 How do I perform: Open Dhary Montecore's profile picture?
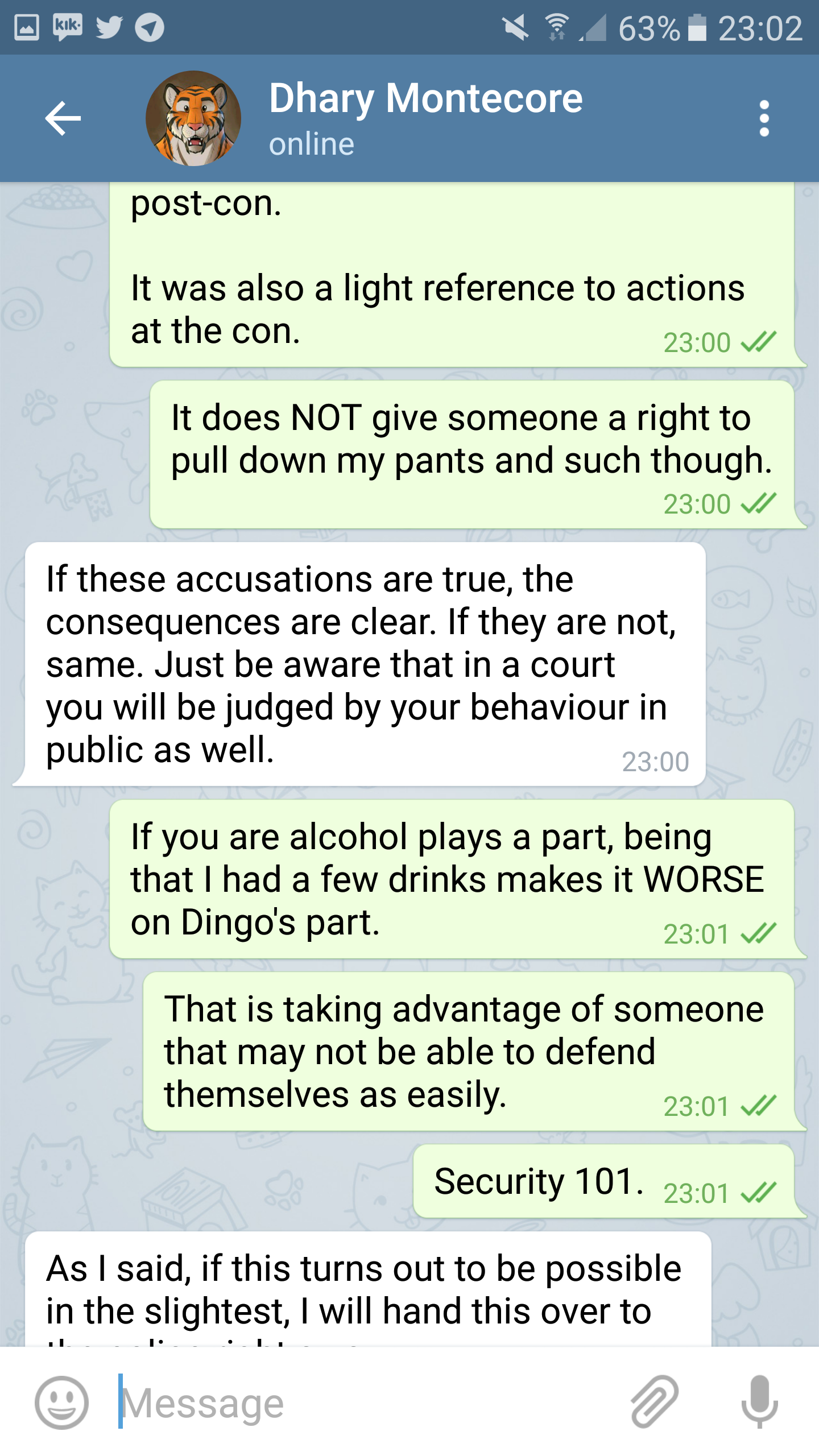[x=193, y=118]
